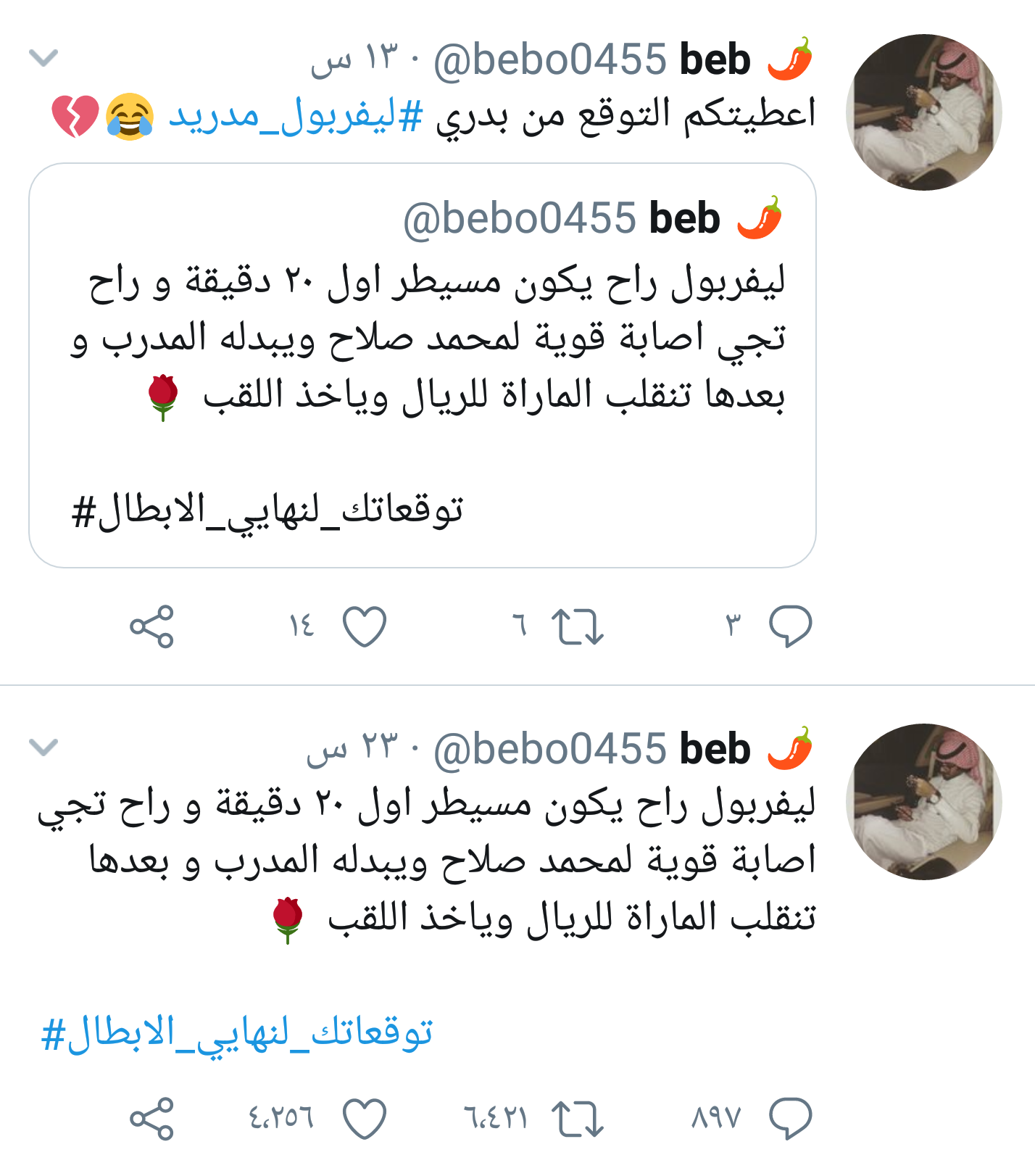Open the dropdown chevron on the 13h tweet
Screen dimensions: 1035x1176
point(43,57)
